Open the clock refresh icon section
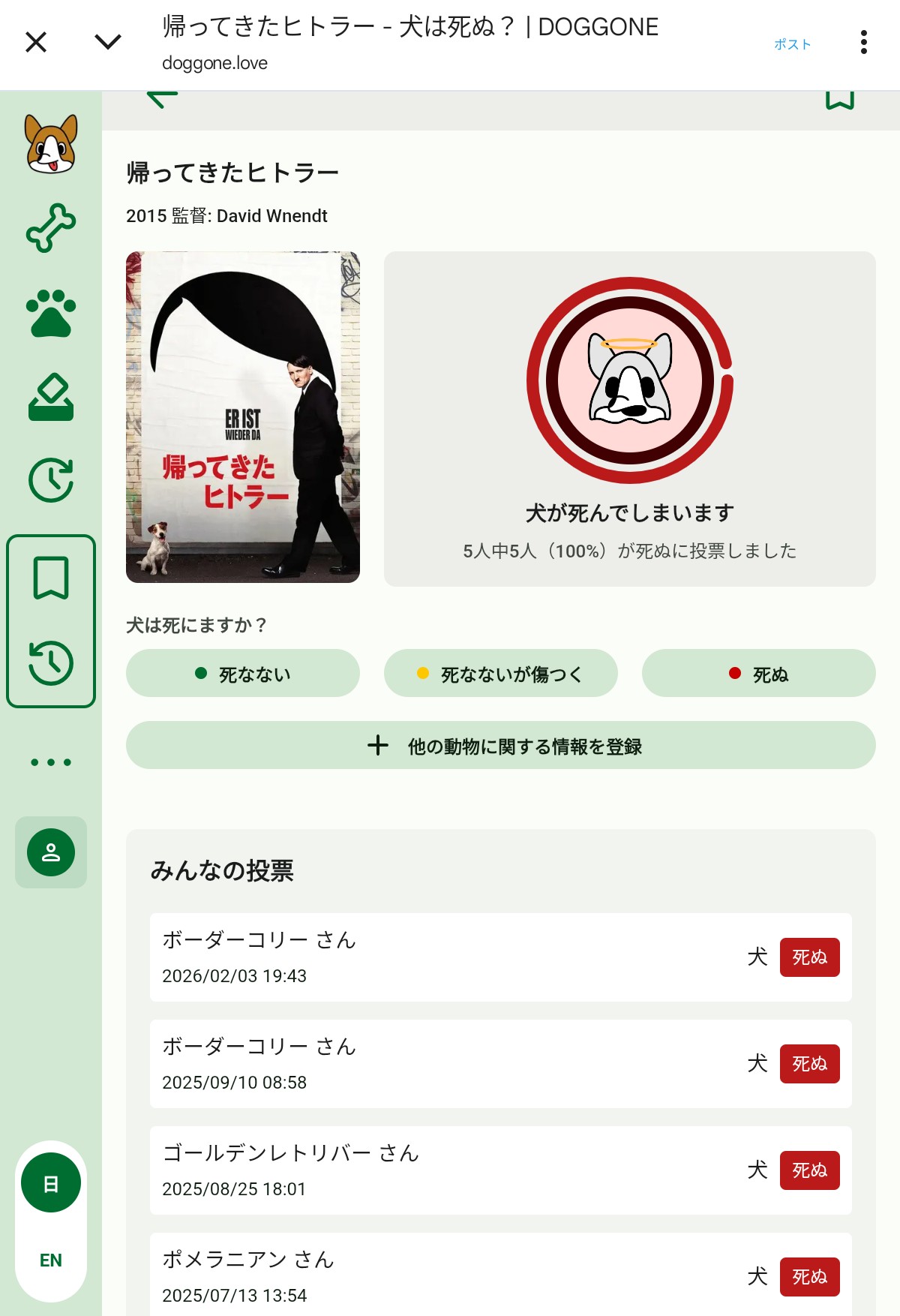The height and width of the screenshot is (1316, 900). [51, 480]
